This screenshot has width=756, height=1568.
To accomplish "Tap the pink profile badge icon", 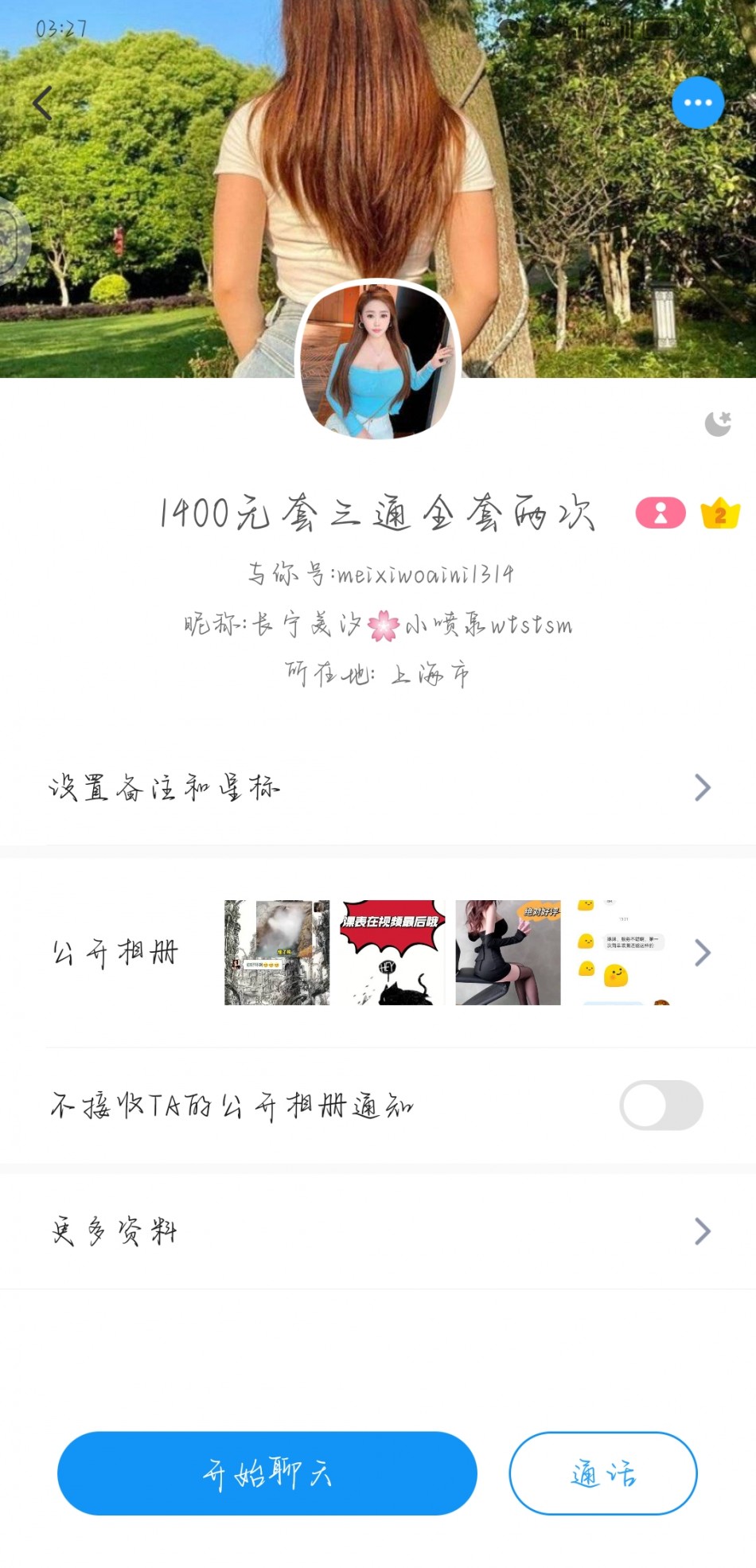I will tap(660, 513).
